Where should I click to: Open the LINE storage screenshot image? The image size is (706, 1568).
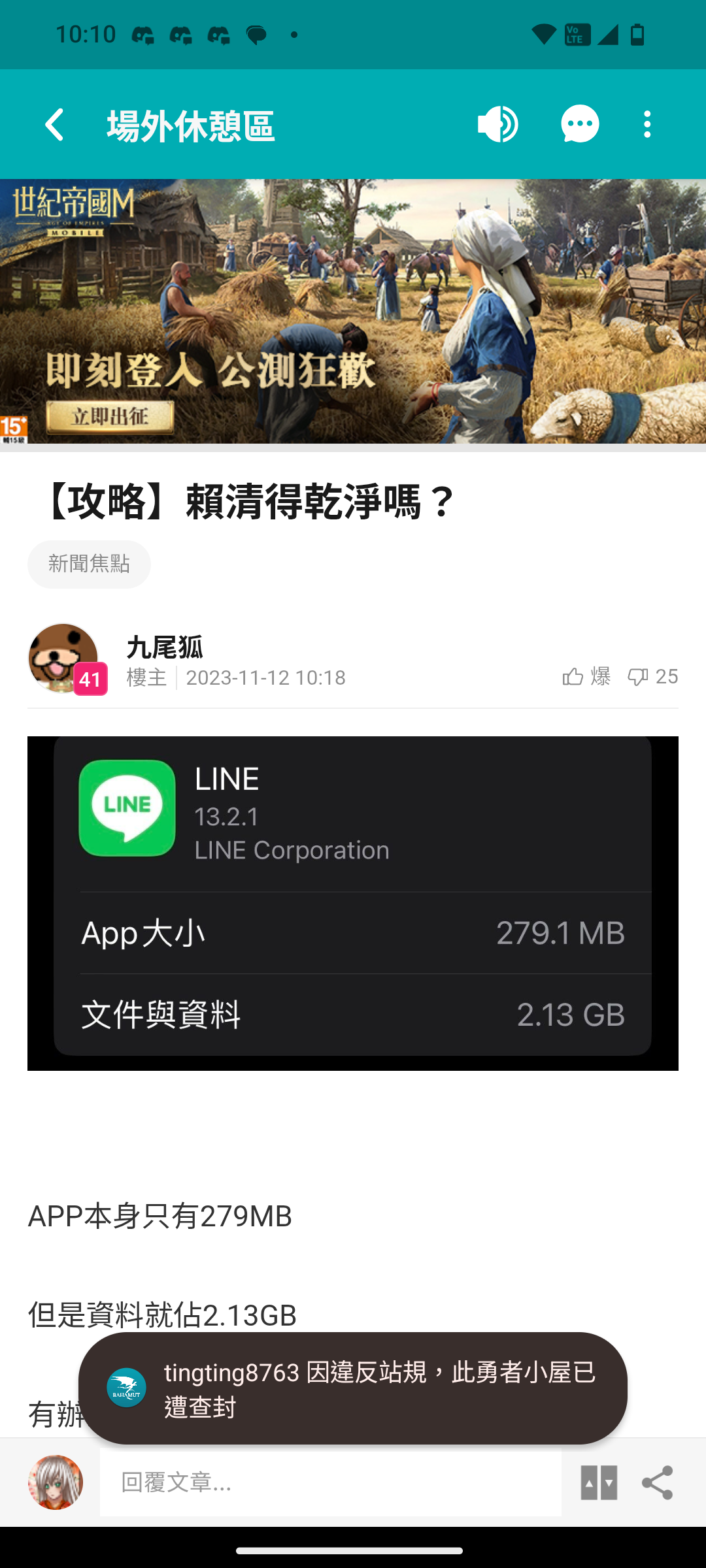[353, 903]
